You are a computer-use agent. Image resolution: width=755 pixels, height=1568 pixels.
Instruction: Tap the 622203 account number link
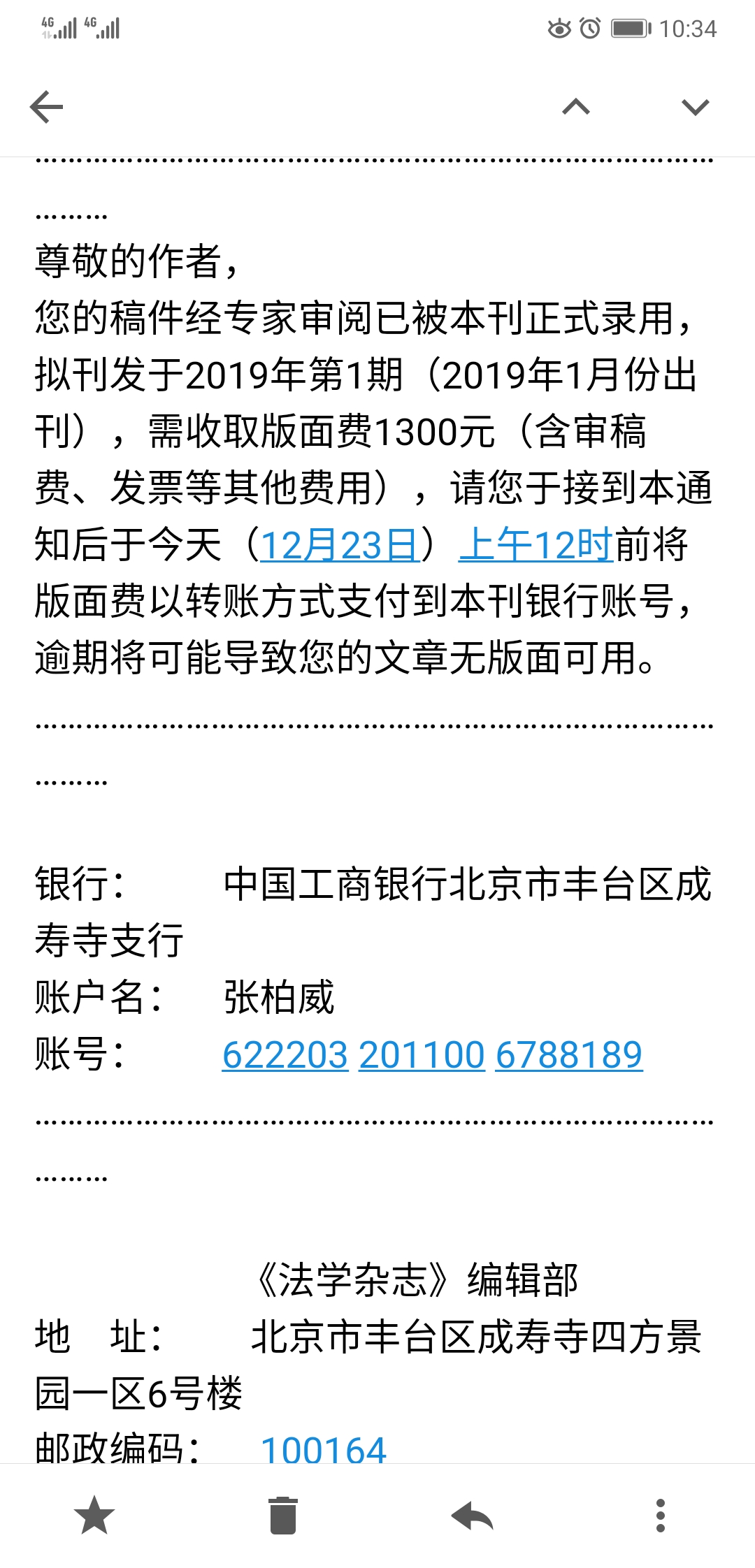point(285,1055)
